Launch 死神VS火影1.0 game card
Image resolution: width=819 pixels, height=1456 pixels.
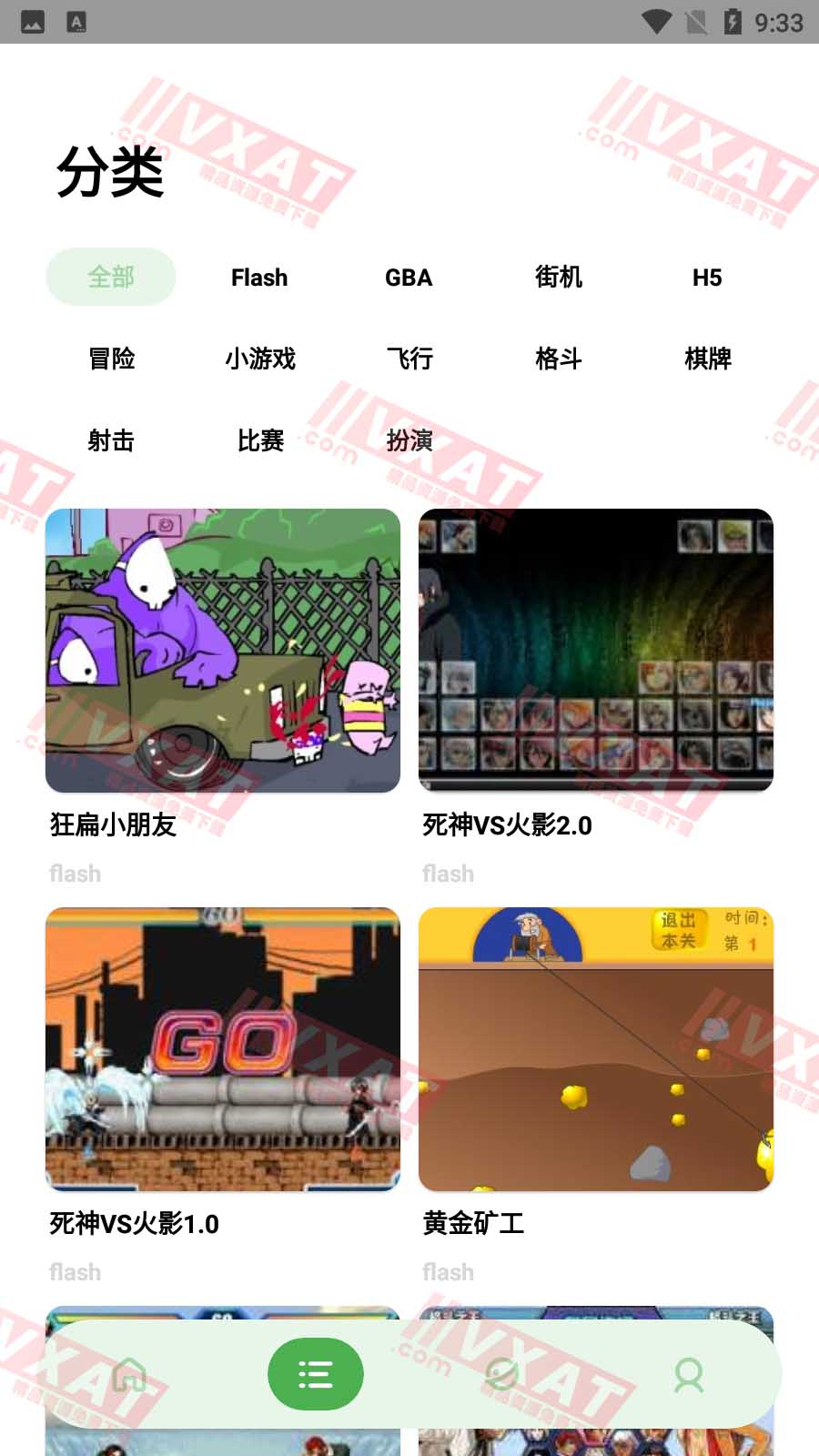[x=223, y=1049]
